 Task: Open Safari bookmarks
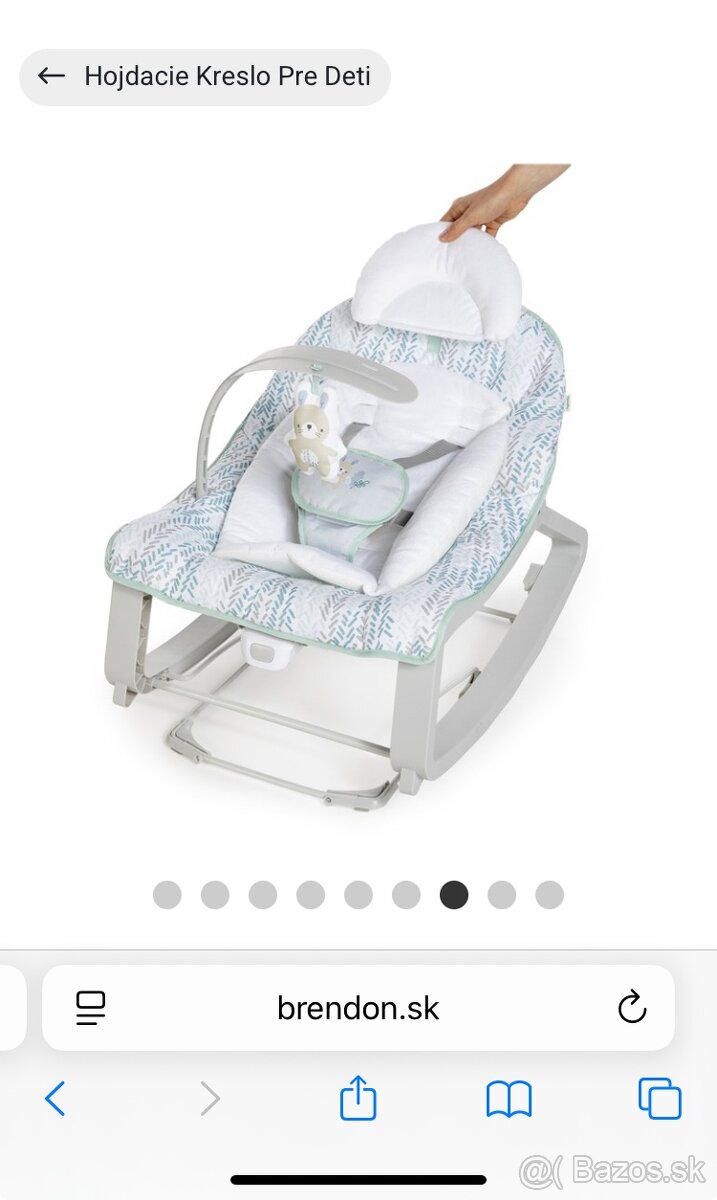pos(509,1099)
